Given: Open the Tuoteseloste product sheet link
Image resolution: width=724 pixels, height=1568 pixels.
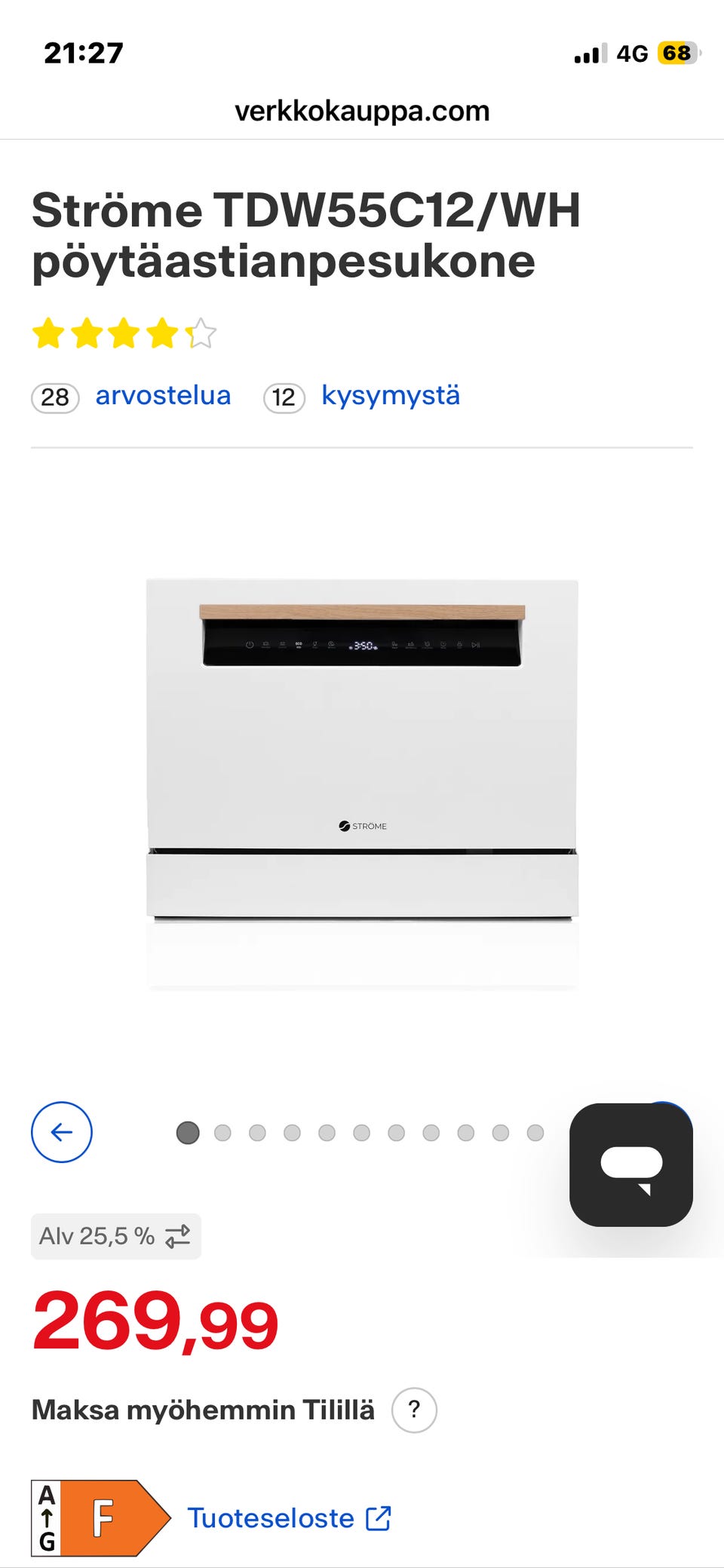Looking at the screenshot, I should [289, 1517].
